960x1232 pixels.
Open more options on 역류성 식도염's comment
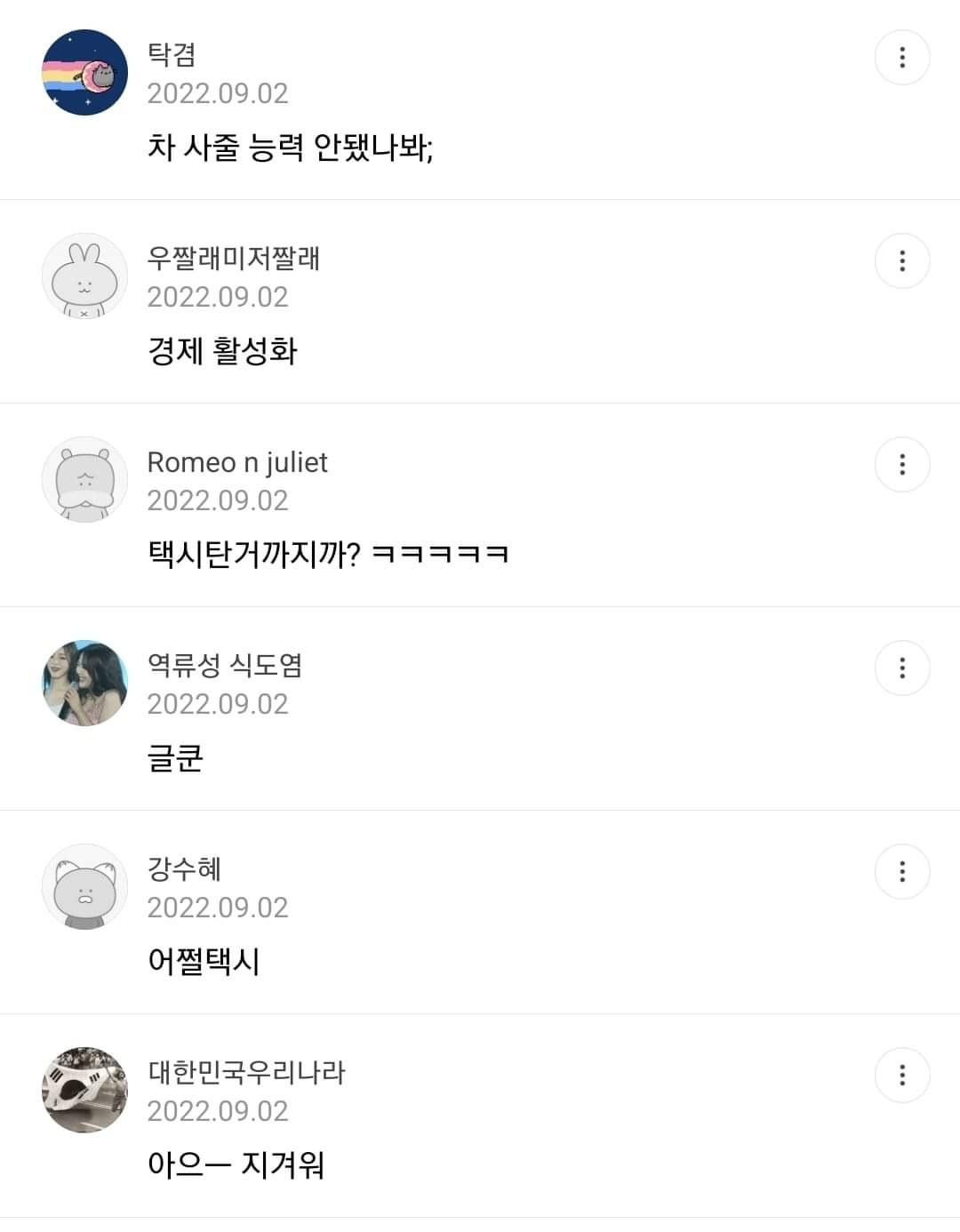coord(902,668)
